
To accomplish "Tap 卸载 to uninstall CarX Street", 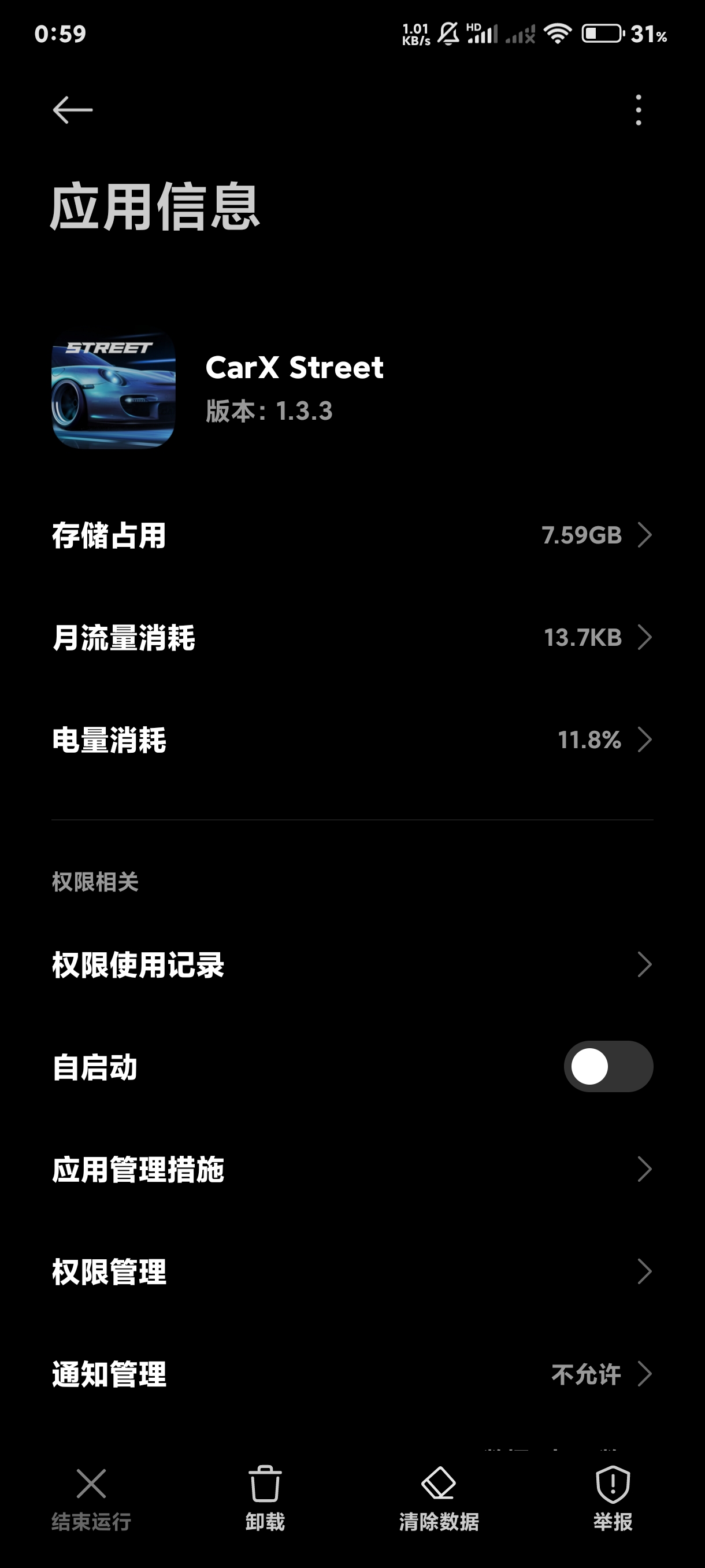I will tap(265, 1499).
